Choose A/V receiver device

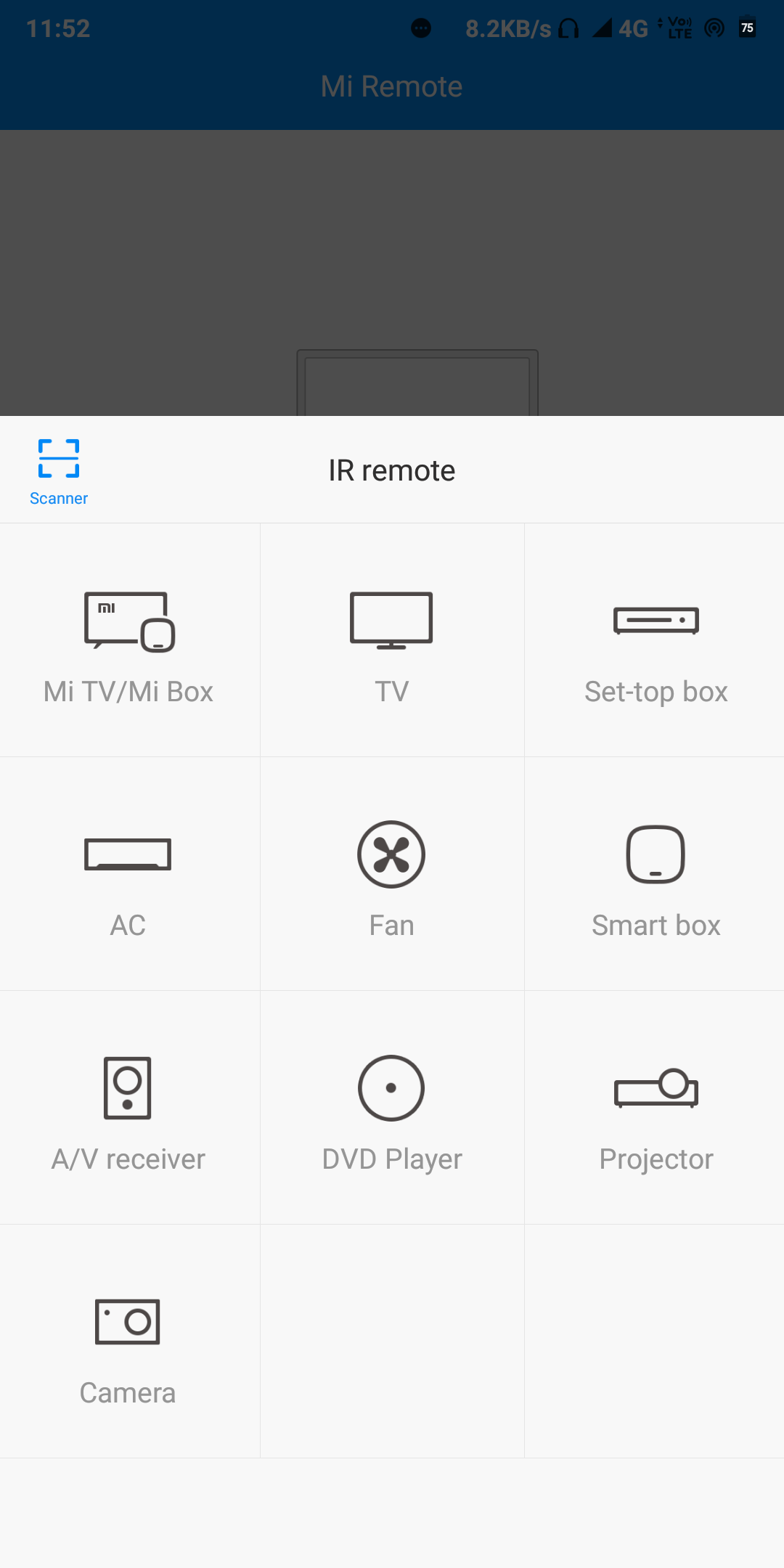(128, 1109)
